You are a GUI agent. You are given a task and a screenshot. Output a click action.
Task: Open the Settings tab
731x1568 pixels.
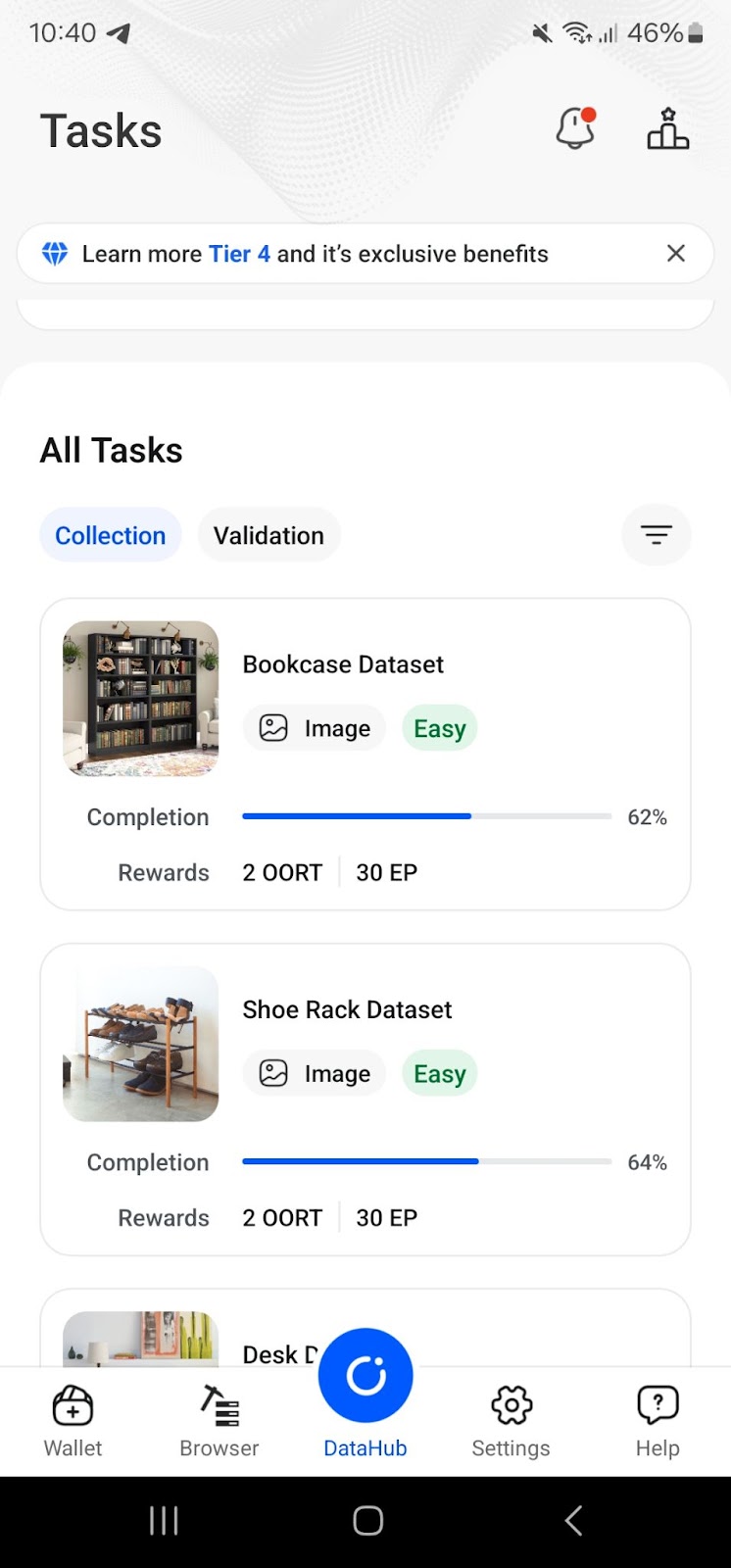511,1421
